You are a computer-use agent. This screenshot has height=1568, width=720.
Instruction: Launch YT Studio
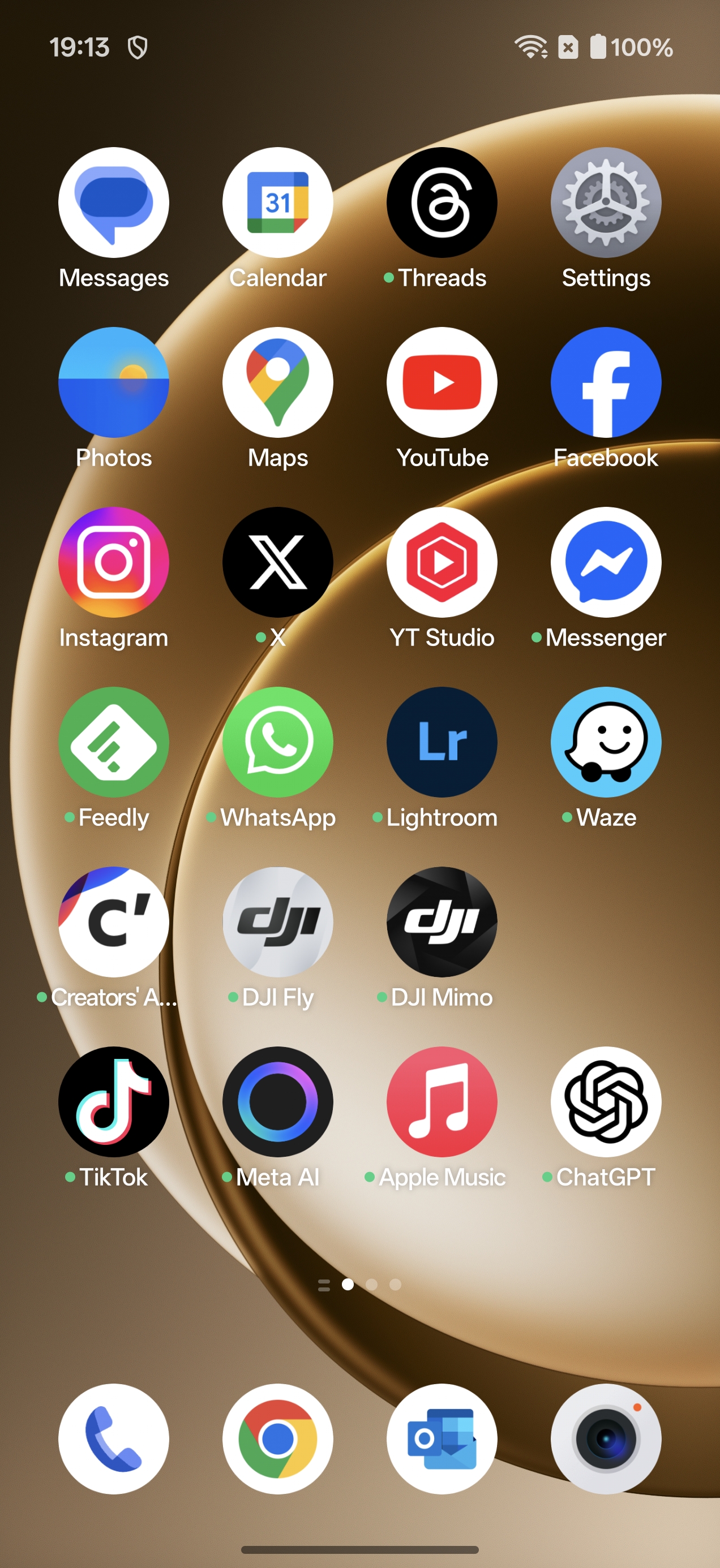click(442, 562)
